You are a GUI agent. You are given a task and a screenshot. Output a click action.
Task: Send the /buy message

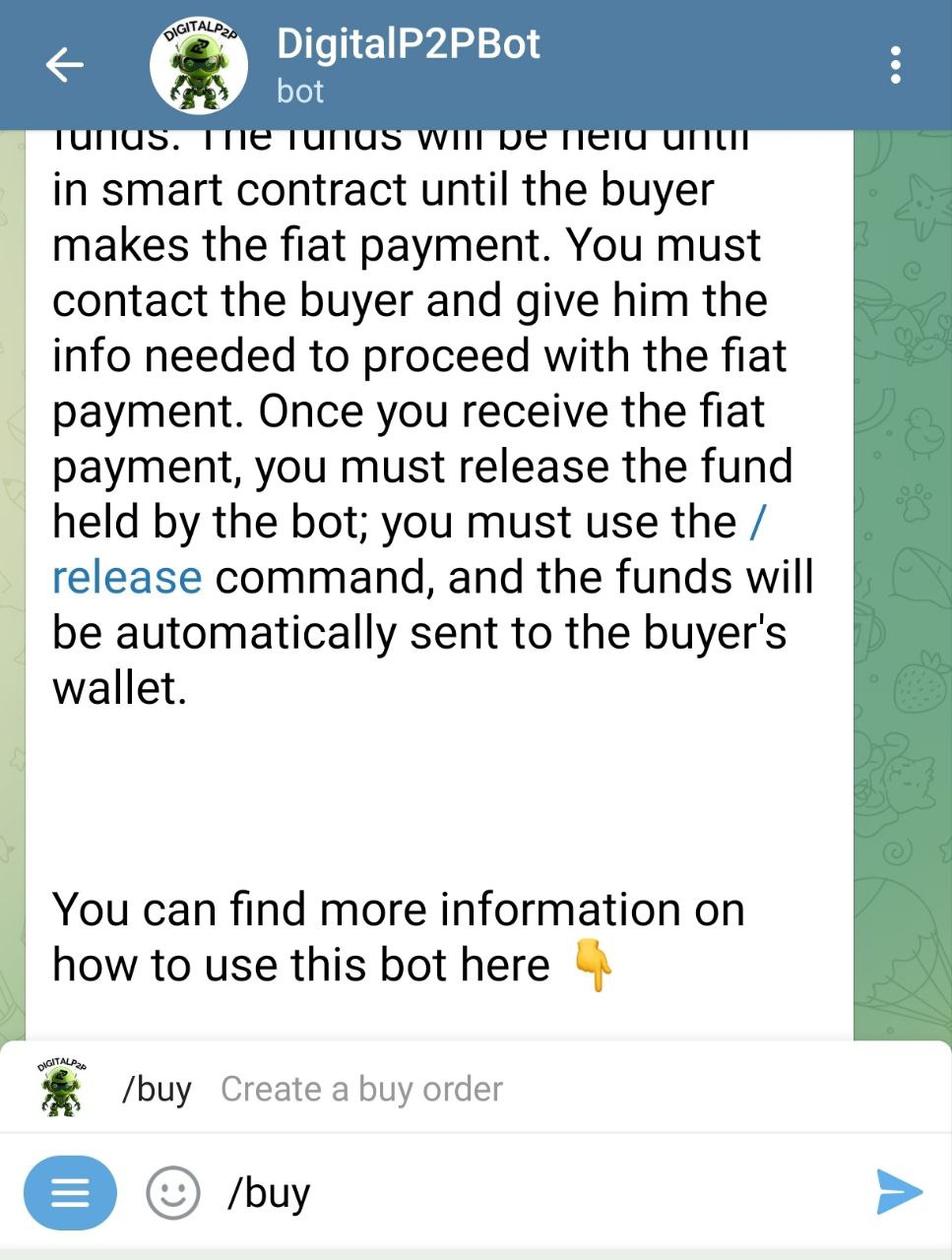pyautogui.click(x=898, y=1193)
